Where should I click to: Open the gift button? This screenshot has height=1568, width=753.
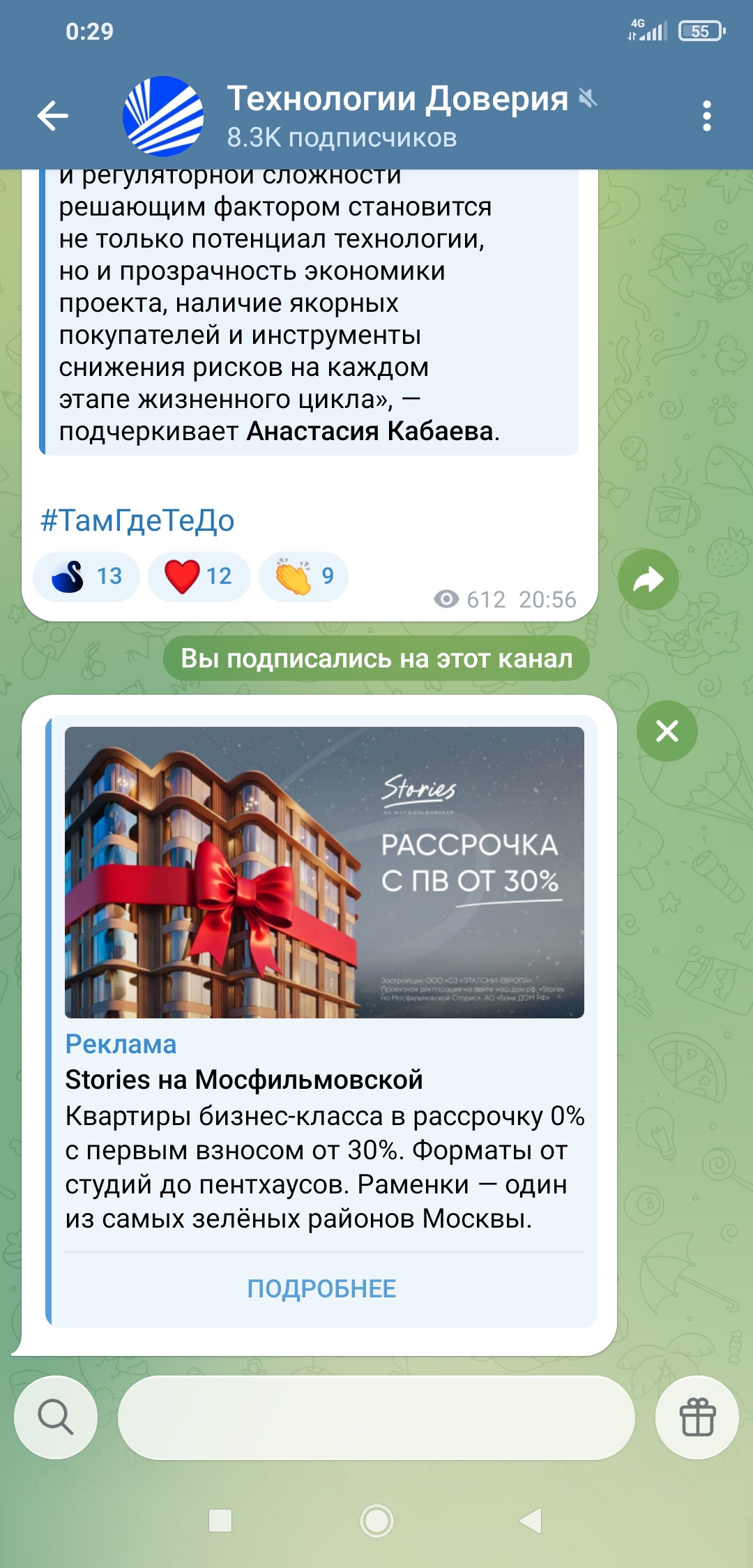[x=697, y=1417]
